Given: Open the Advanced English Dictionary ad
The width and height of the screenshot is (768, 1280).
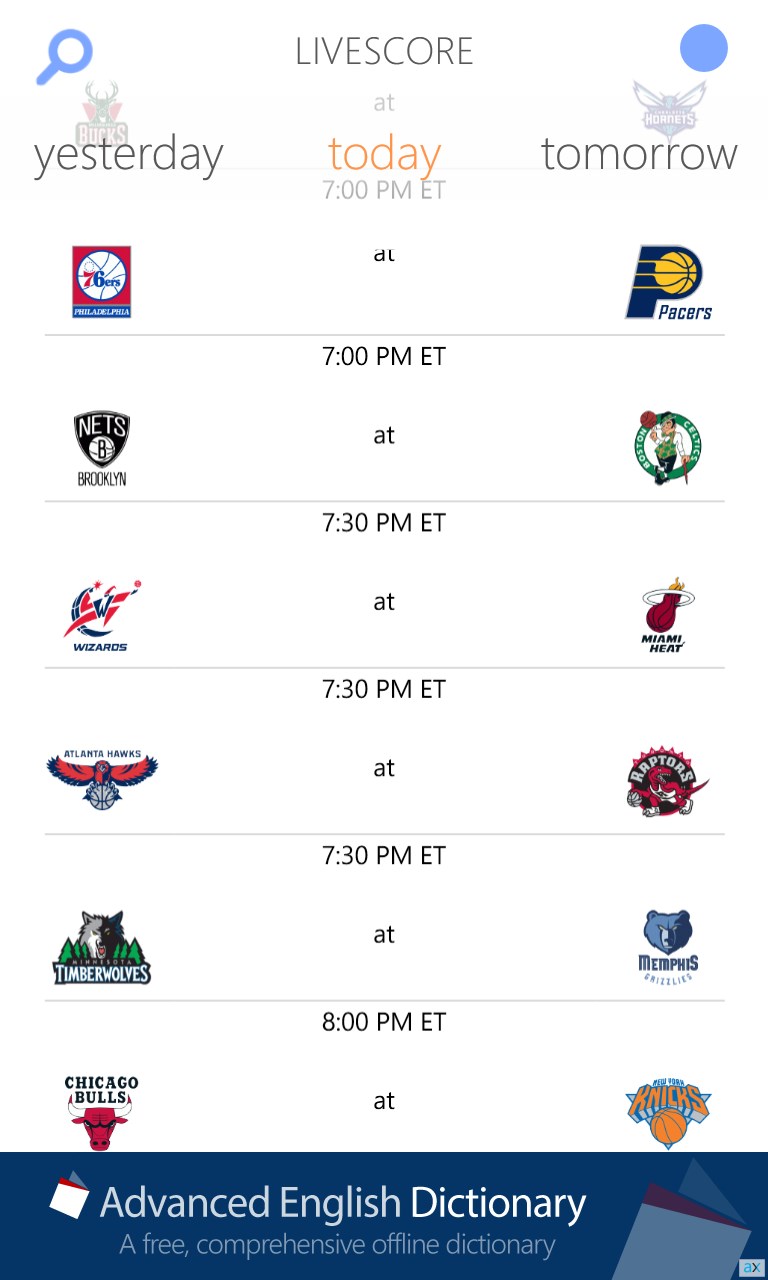Looking at the screenshot, I should pyautogui.click(x=384, y=1216).
